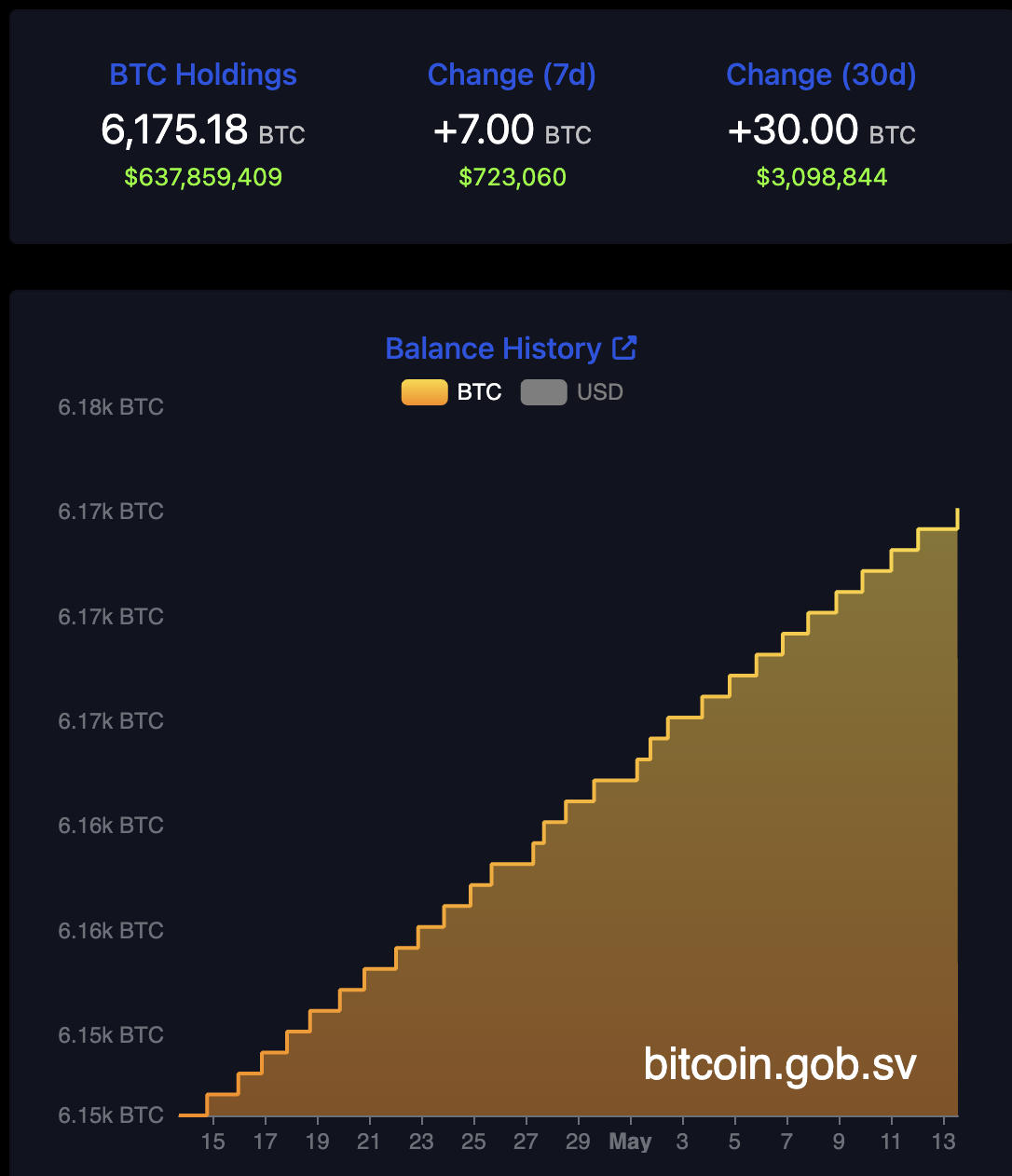This screenshot has height=1176, width=1012.
Task: Click the green USD value under BTC Holdings
Action: click(x=203, y=176)
